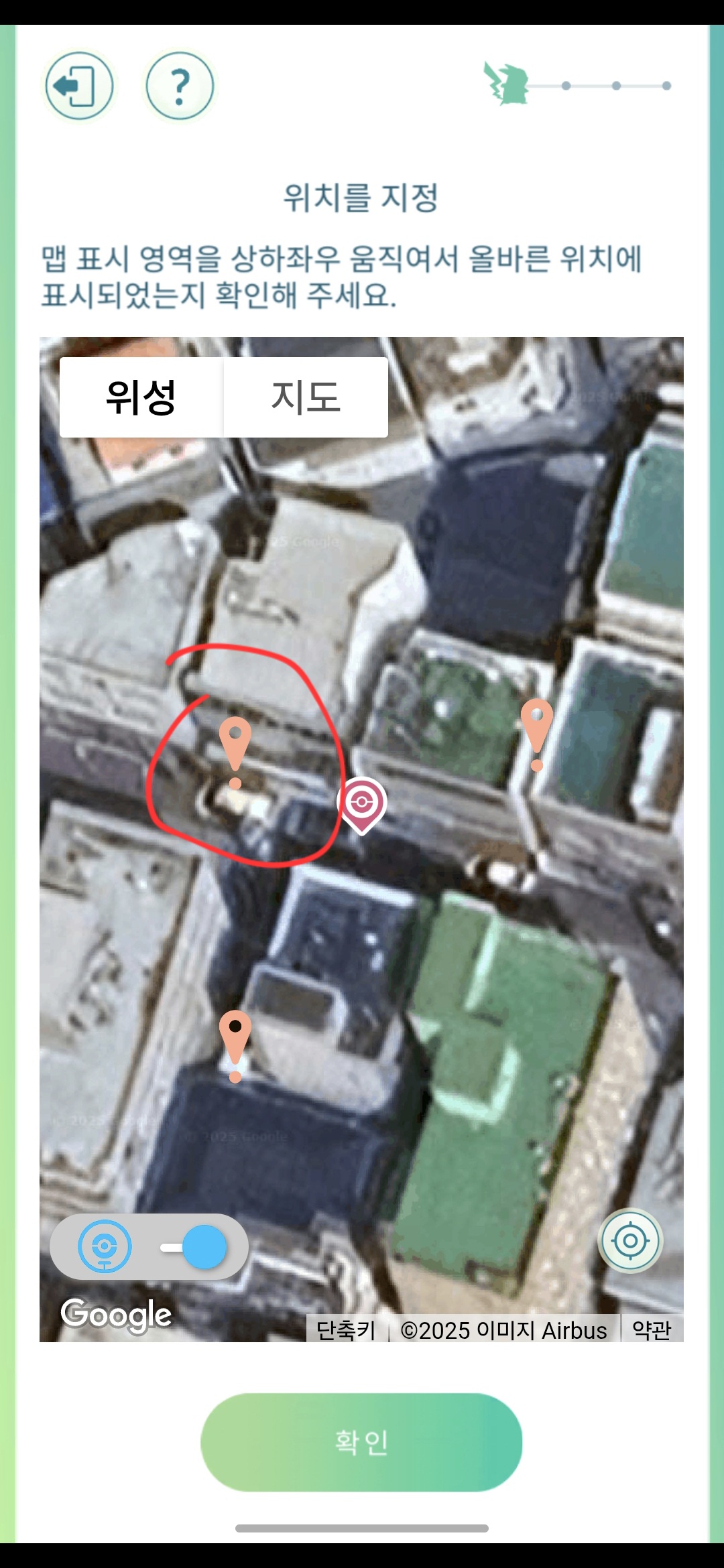The height and width of the screenshot is (1568, 724).
Task: Tap the exit/back icon at top left
Action: (79, 86)
